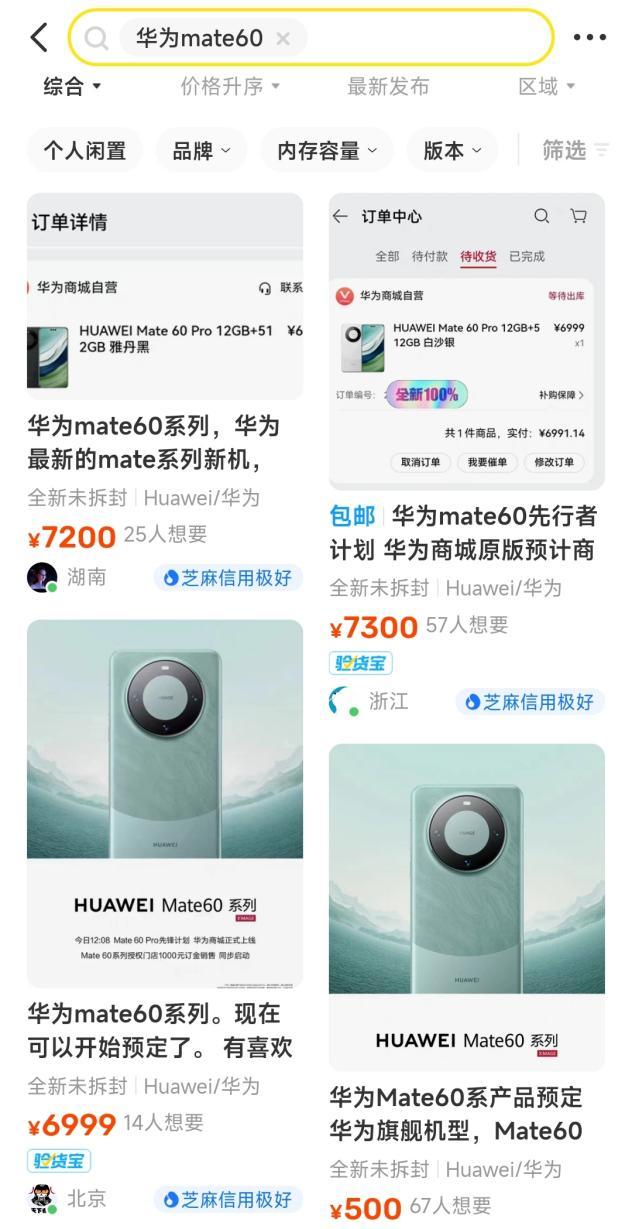This screenshot has width=632, height=1229.
Task: Expand the 版本 filter chip
Action: coord(452,151)
